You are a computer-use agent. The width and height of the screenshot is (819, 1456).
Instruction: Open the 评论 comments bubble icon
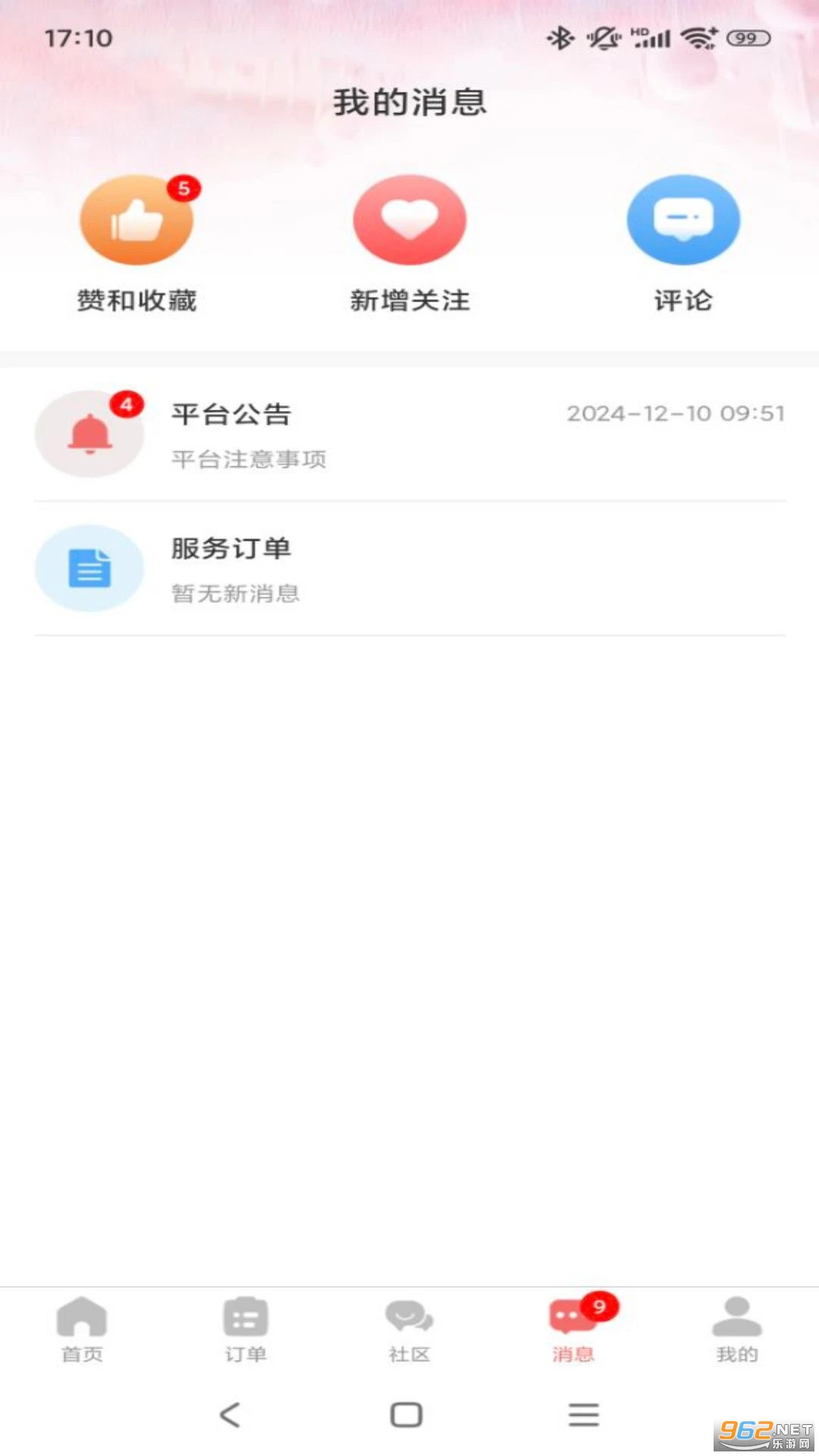(x=682, y=220)
